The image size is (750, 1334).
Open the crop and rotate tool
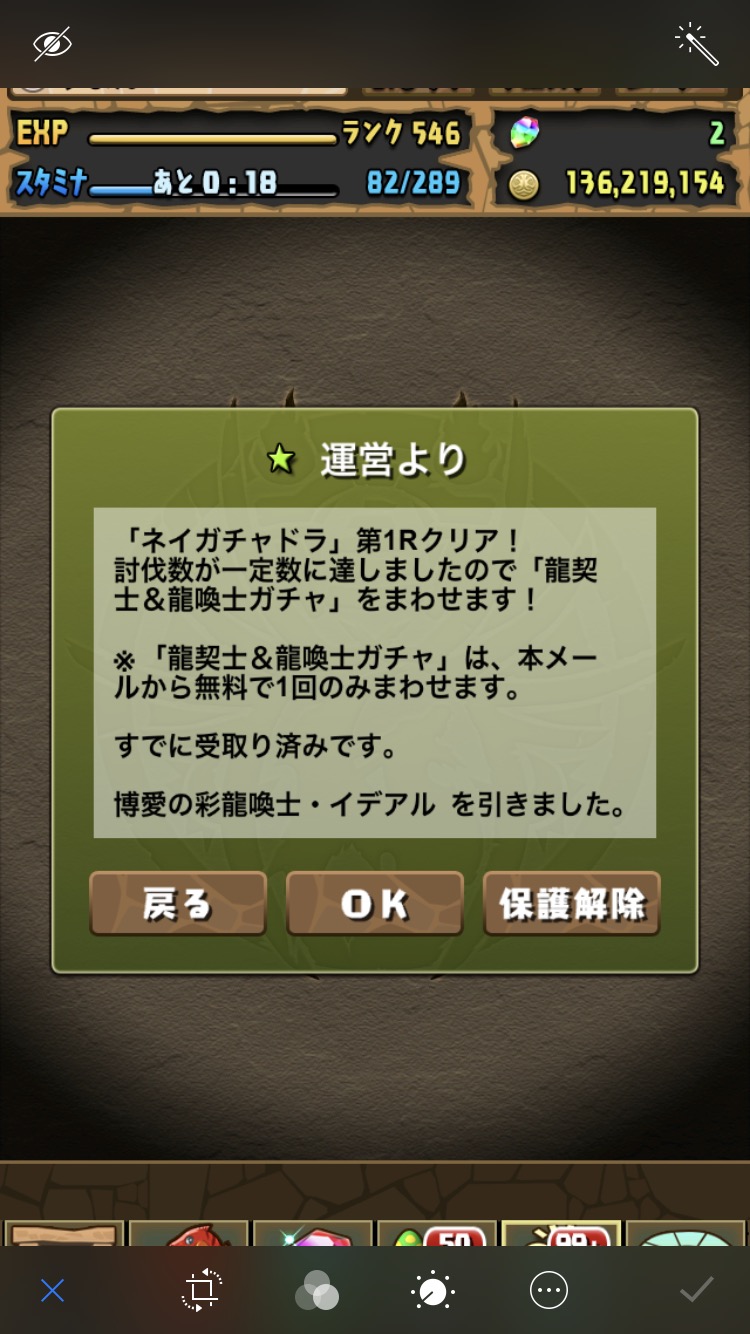pyautogui.click(x=201, y=1290)
